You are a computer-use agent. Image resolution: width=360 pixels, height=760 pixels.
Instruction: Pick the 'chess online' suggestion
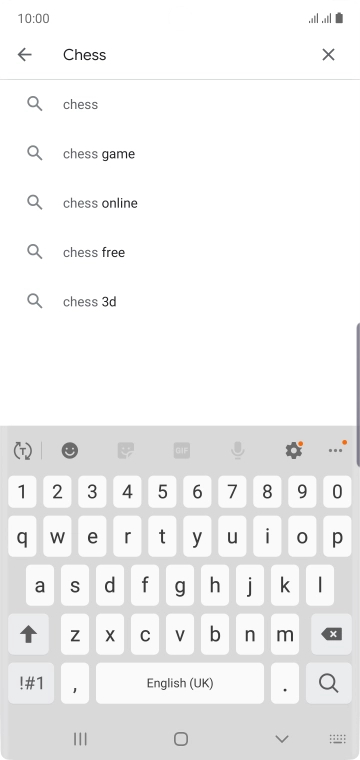coord(180,203)
